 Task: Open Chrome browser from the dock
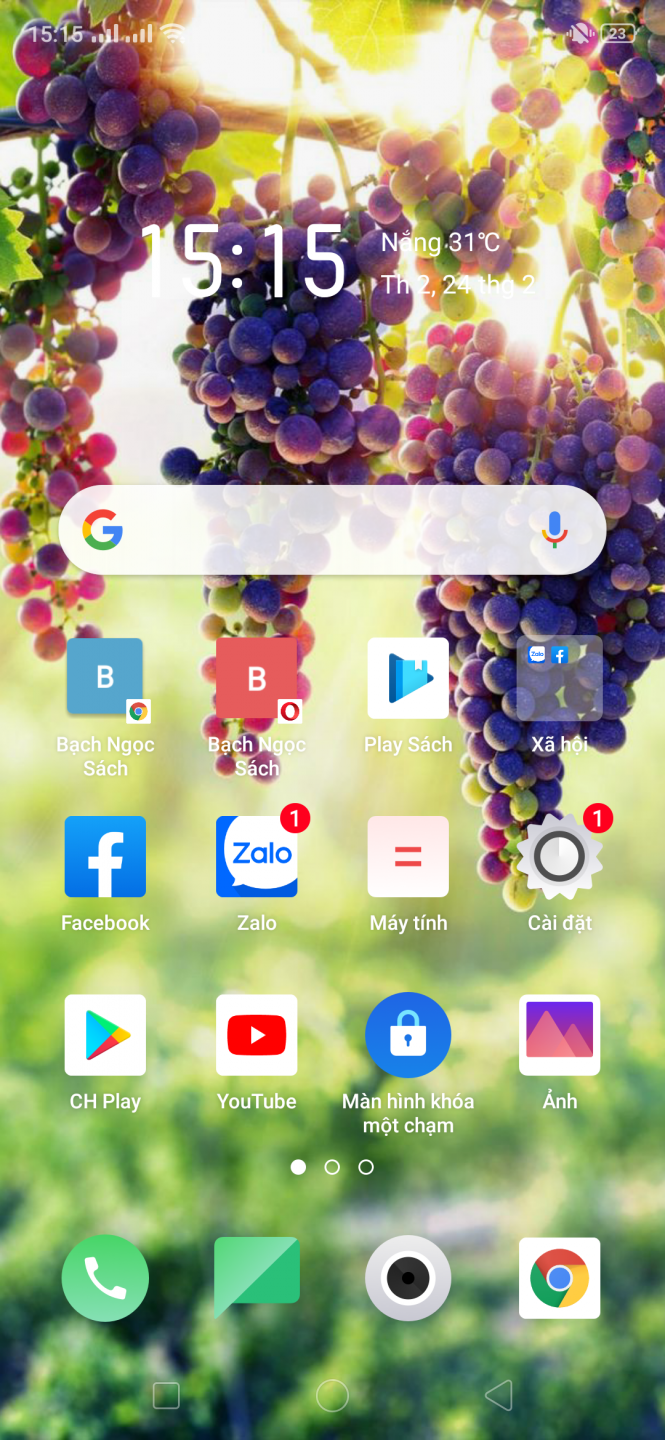click(560, 1278)
